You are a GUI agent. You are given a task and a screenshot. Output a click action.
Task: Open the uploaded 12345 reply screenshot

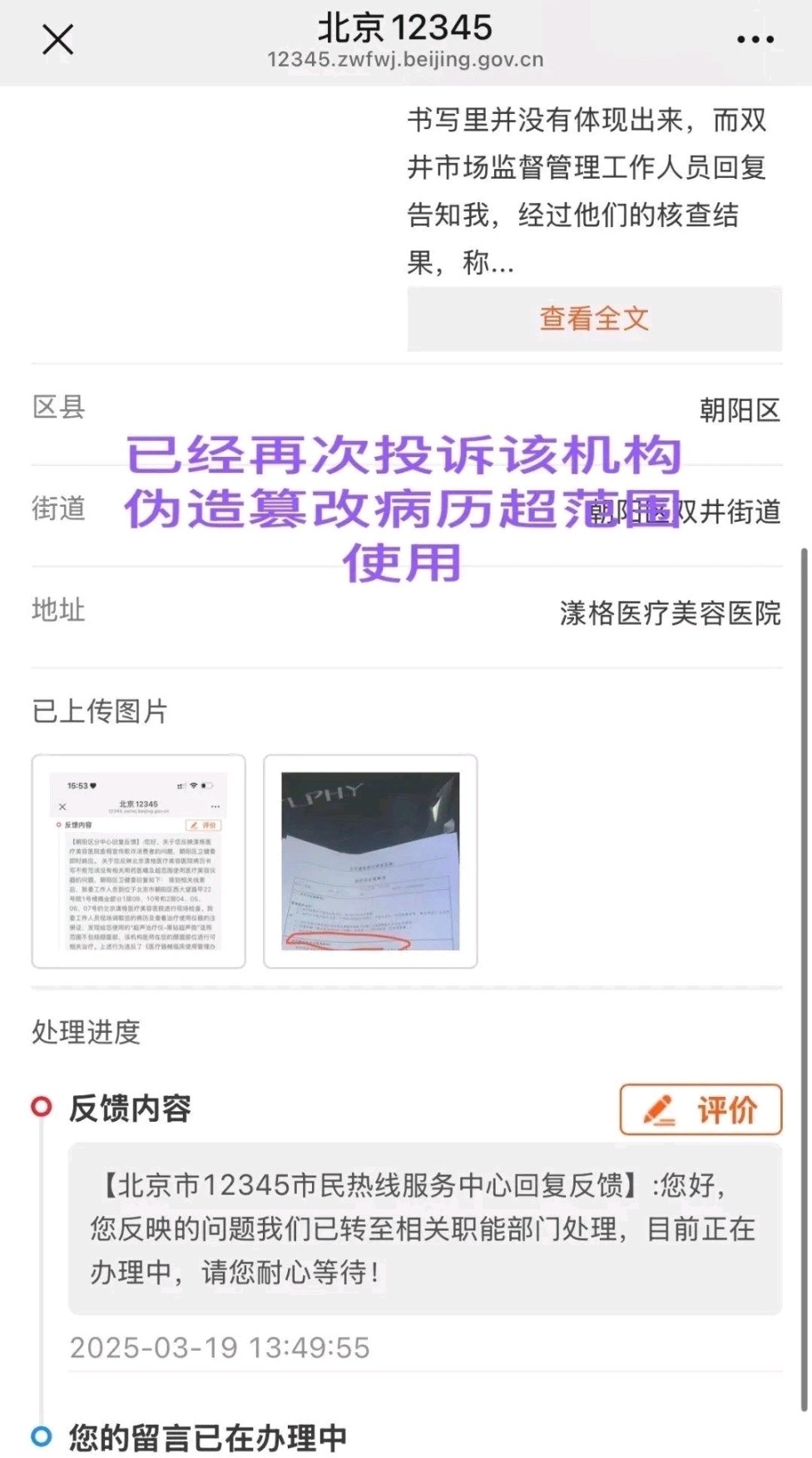[x=139, y=861]
